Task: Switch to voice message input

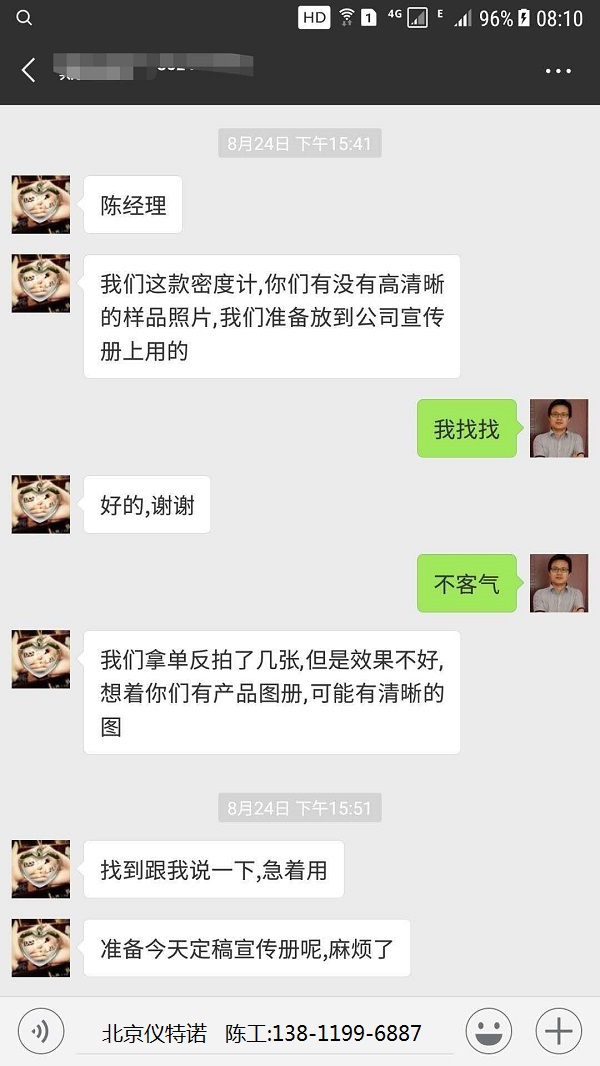Action: 41,1031
